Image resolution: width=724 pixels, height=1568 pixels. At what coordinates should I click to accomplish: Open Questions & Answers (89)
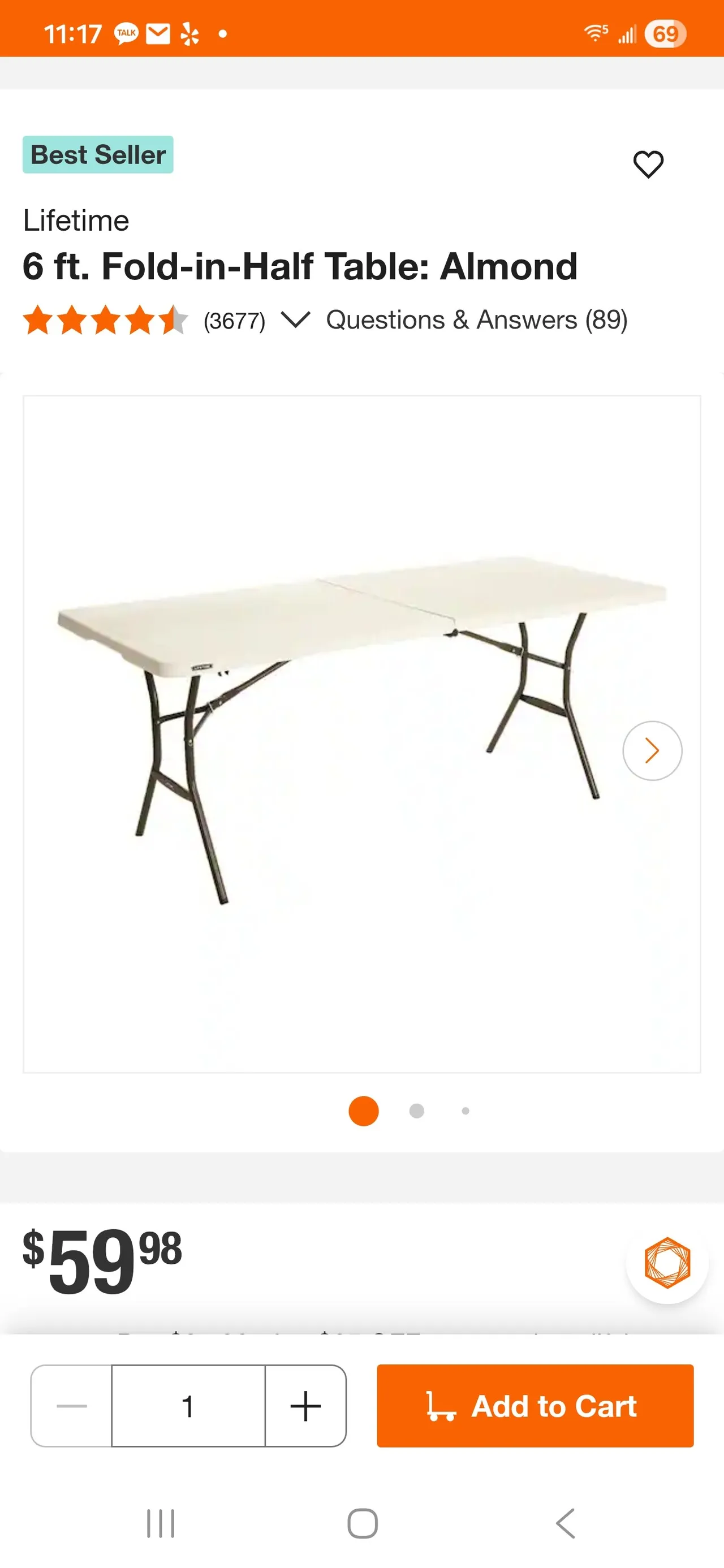coord(476,320)
